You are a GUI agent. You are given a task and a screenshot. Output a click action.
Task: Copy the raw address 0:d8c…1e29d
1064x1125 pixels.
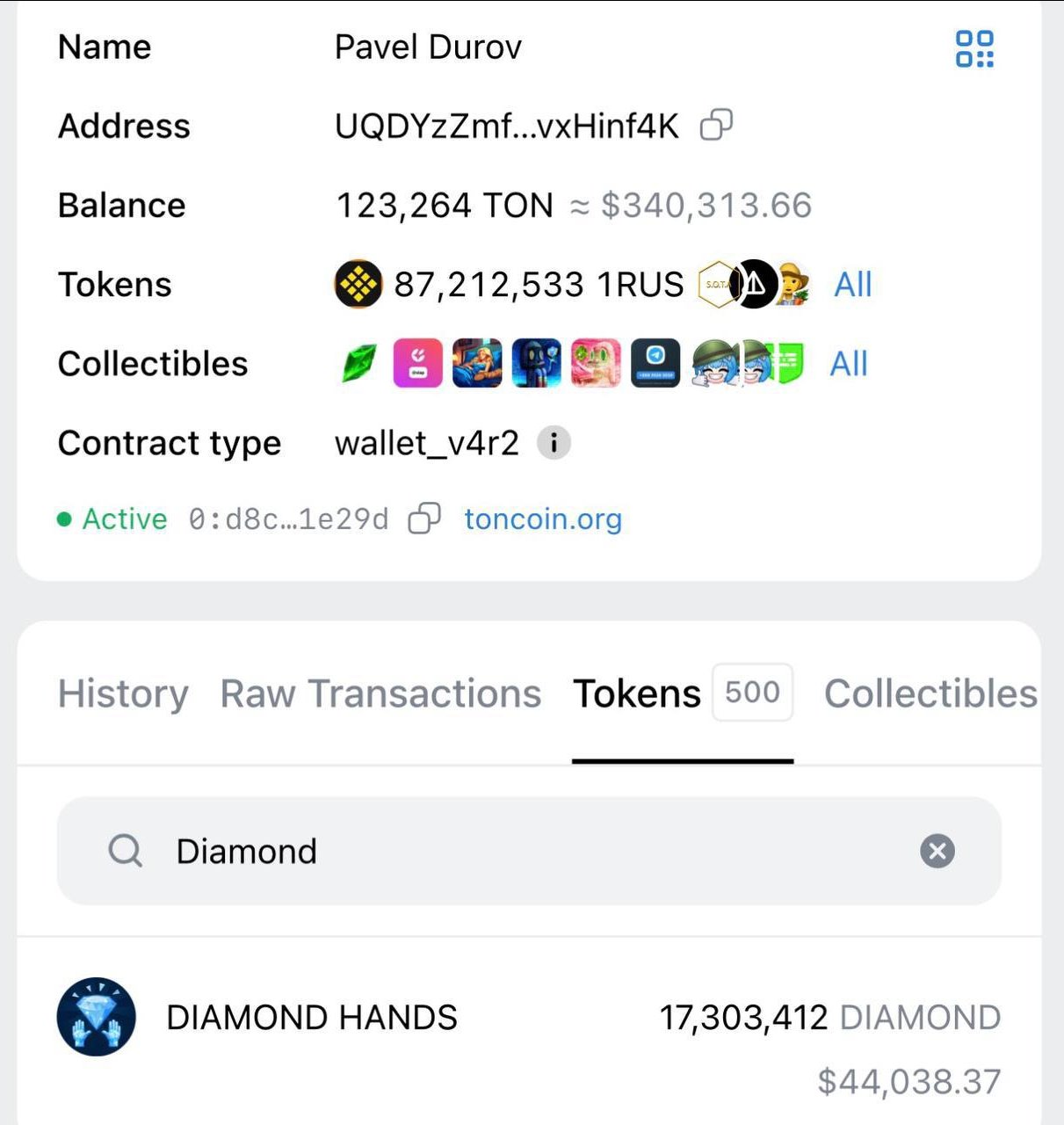(x=424, y=519)
